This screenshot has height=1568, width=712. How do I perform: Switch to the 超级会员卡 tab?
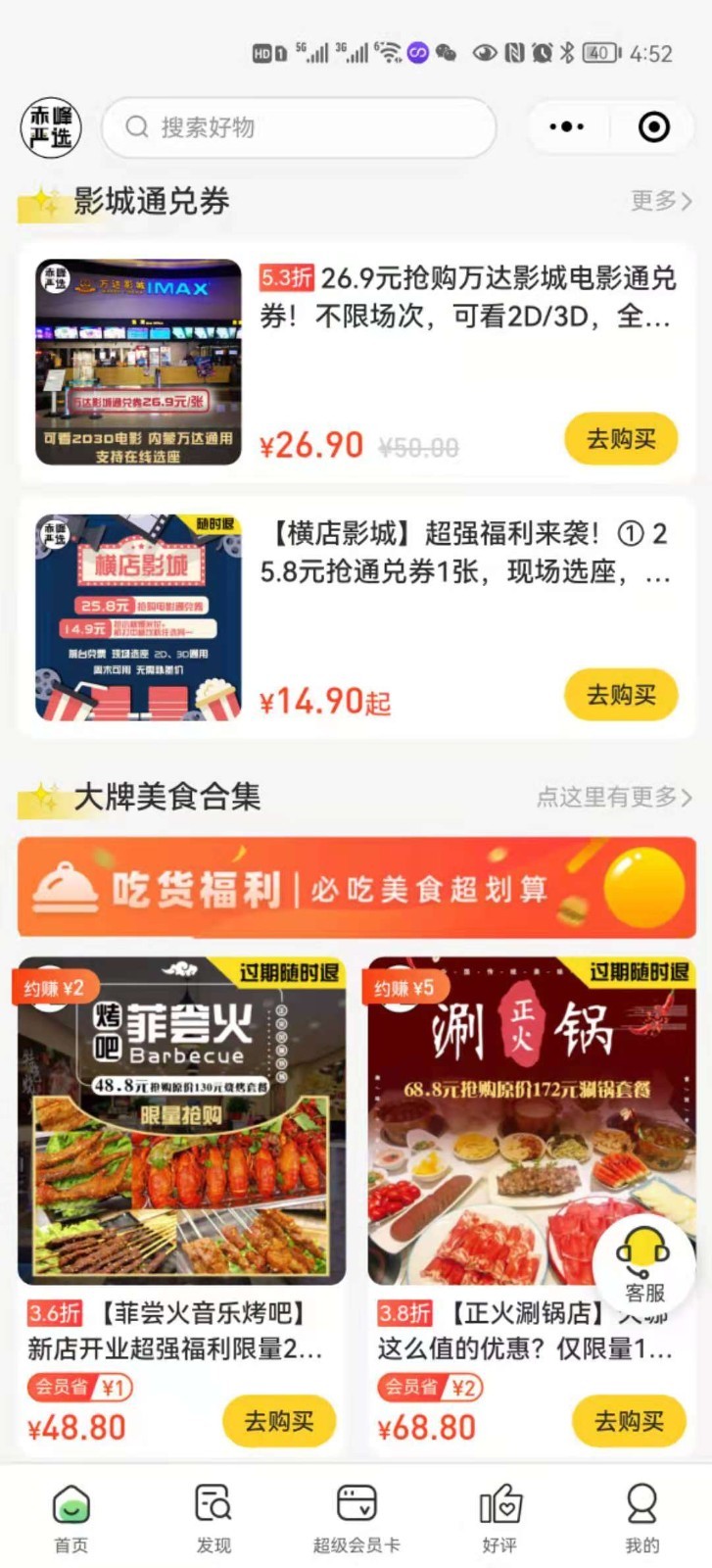pos(356,1518)
